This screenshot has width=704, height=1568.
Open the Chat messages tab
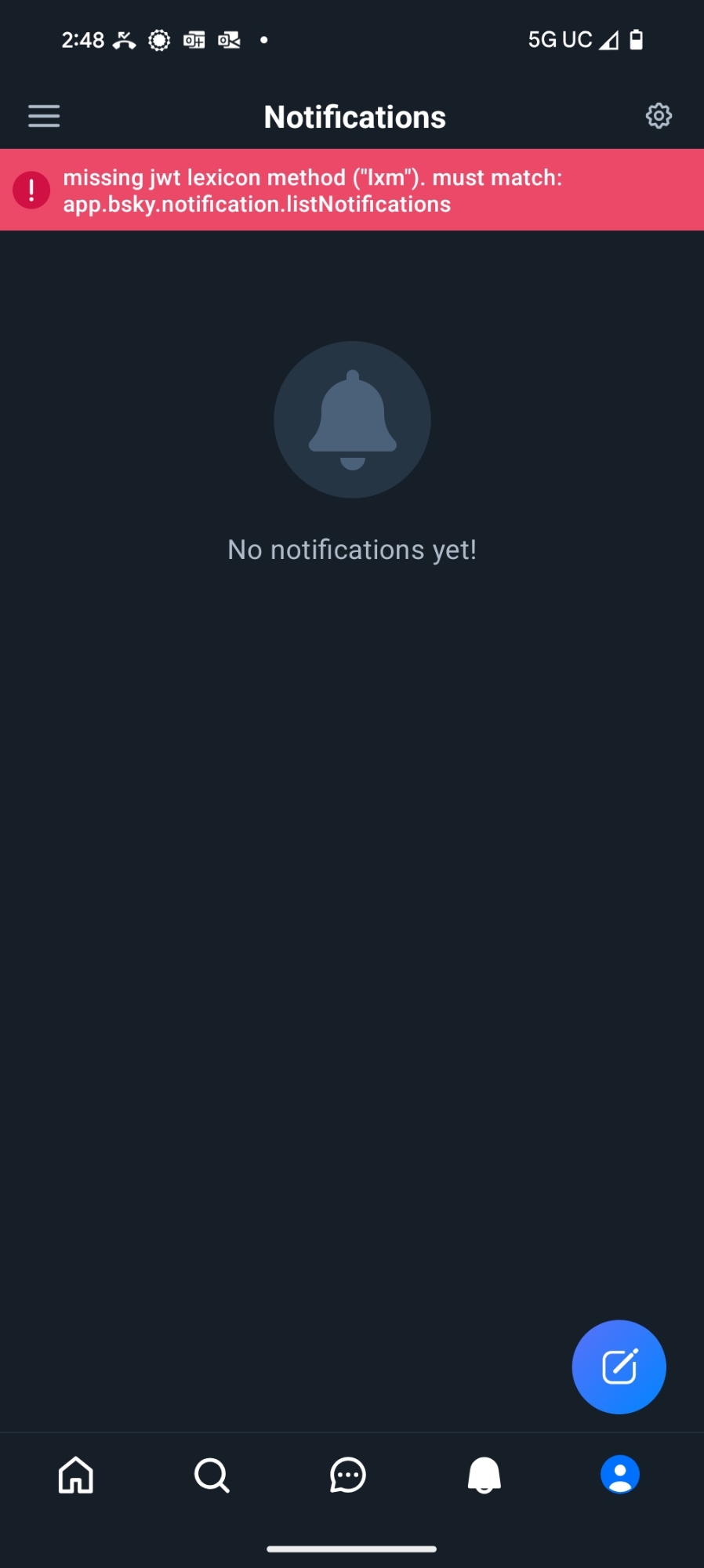(x=348, y=1475)
